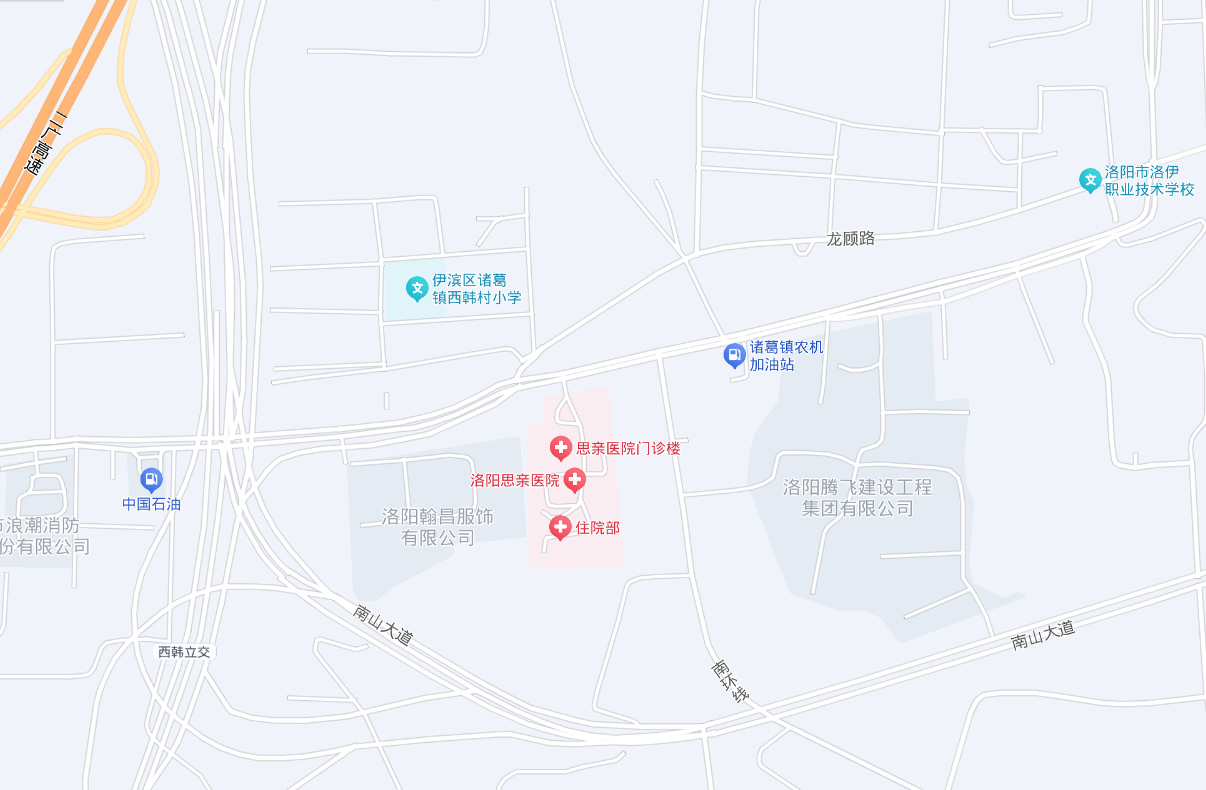Tap the 诸葛镇农机加油站 gas station pin

pos(735,354)
